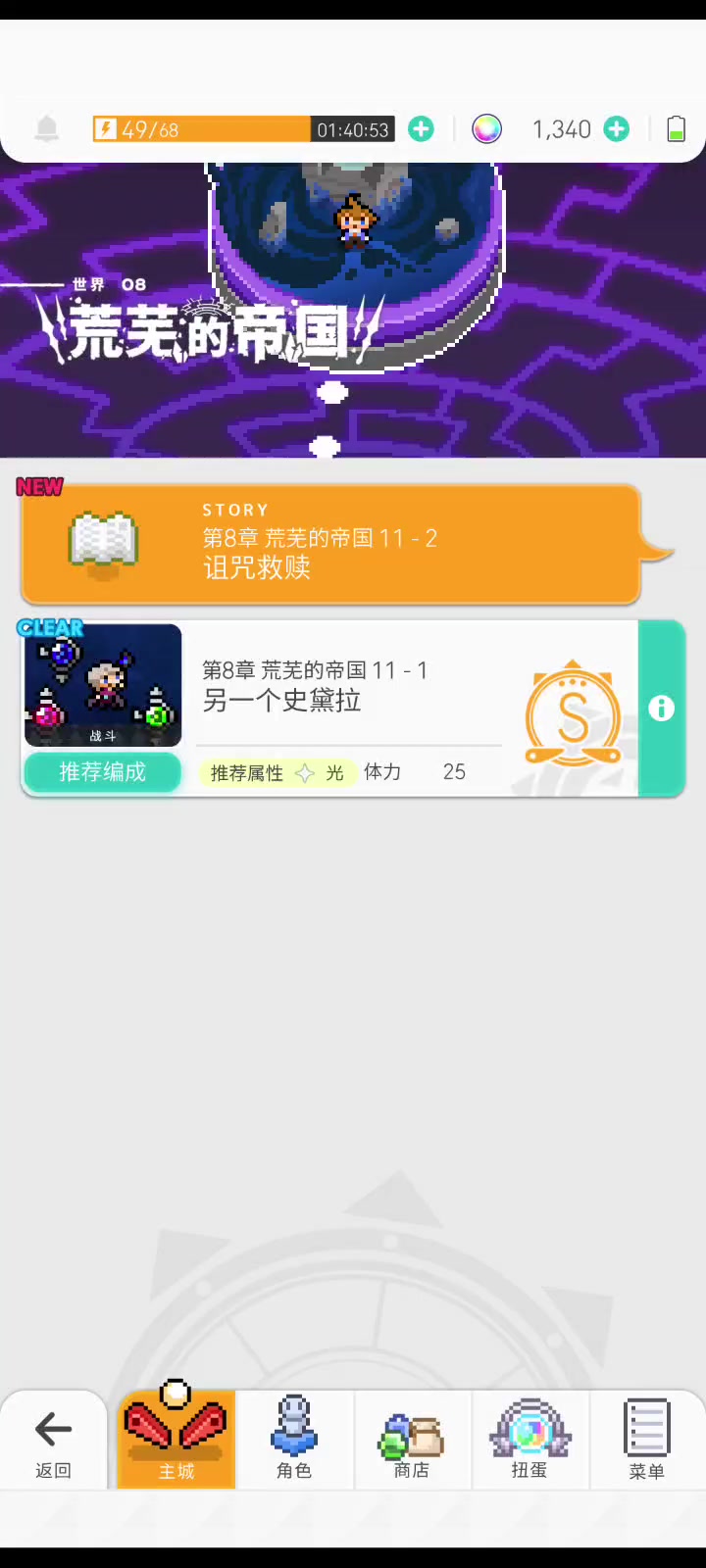Open the 菜单 menu
706x1568 pixels.
click(646, 1441)
